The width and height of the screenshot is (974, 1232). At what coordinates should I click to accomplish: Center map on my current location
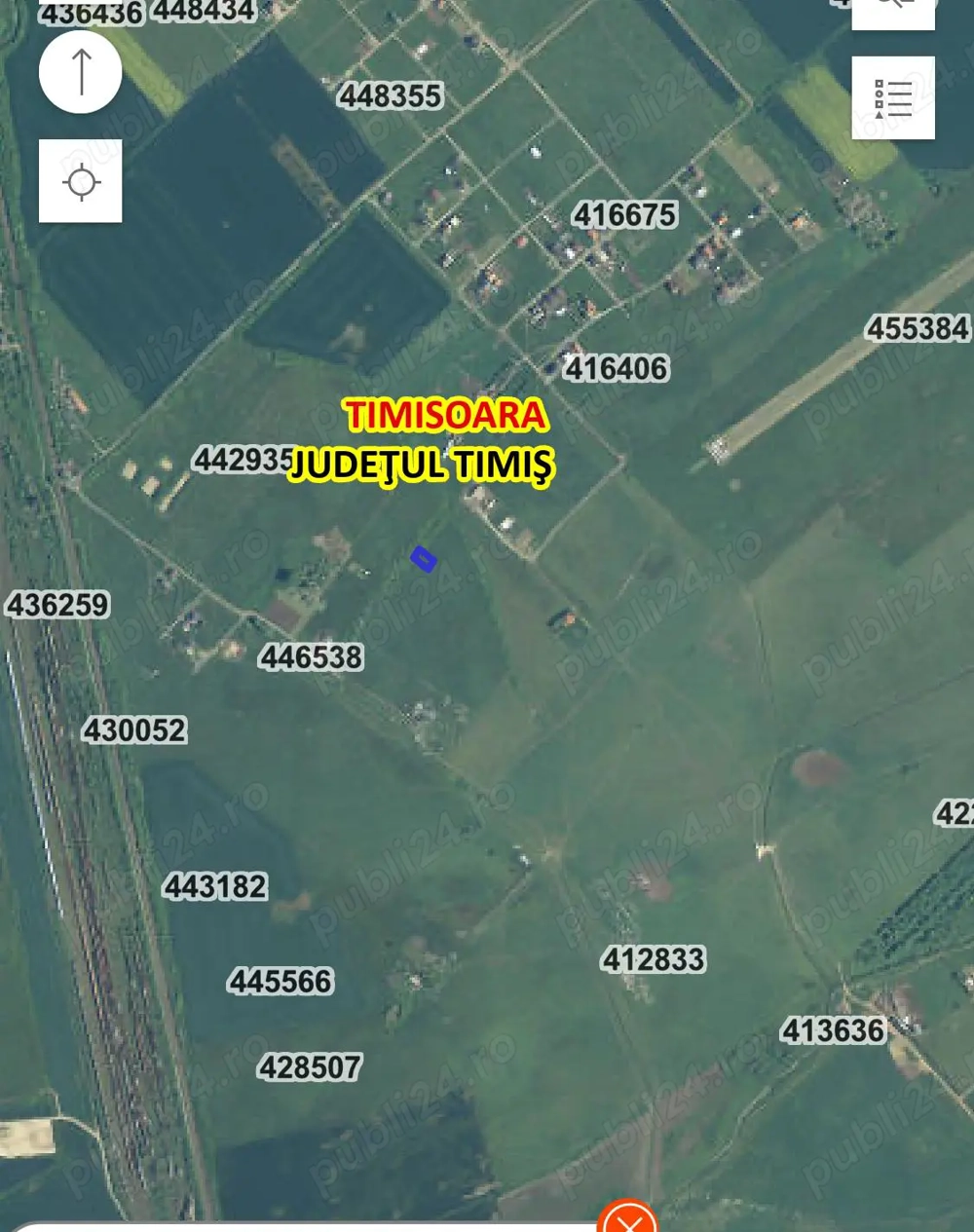(81, 181)
